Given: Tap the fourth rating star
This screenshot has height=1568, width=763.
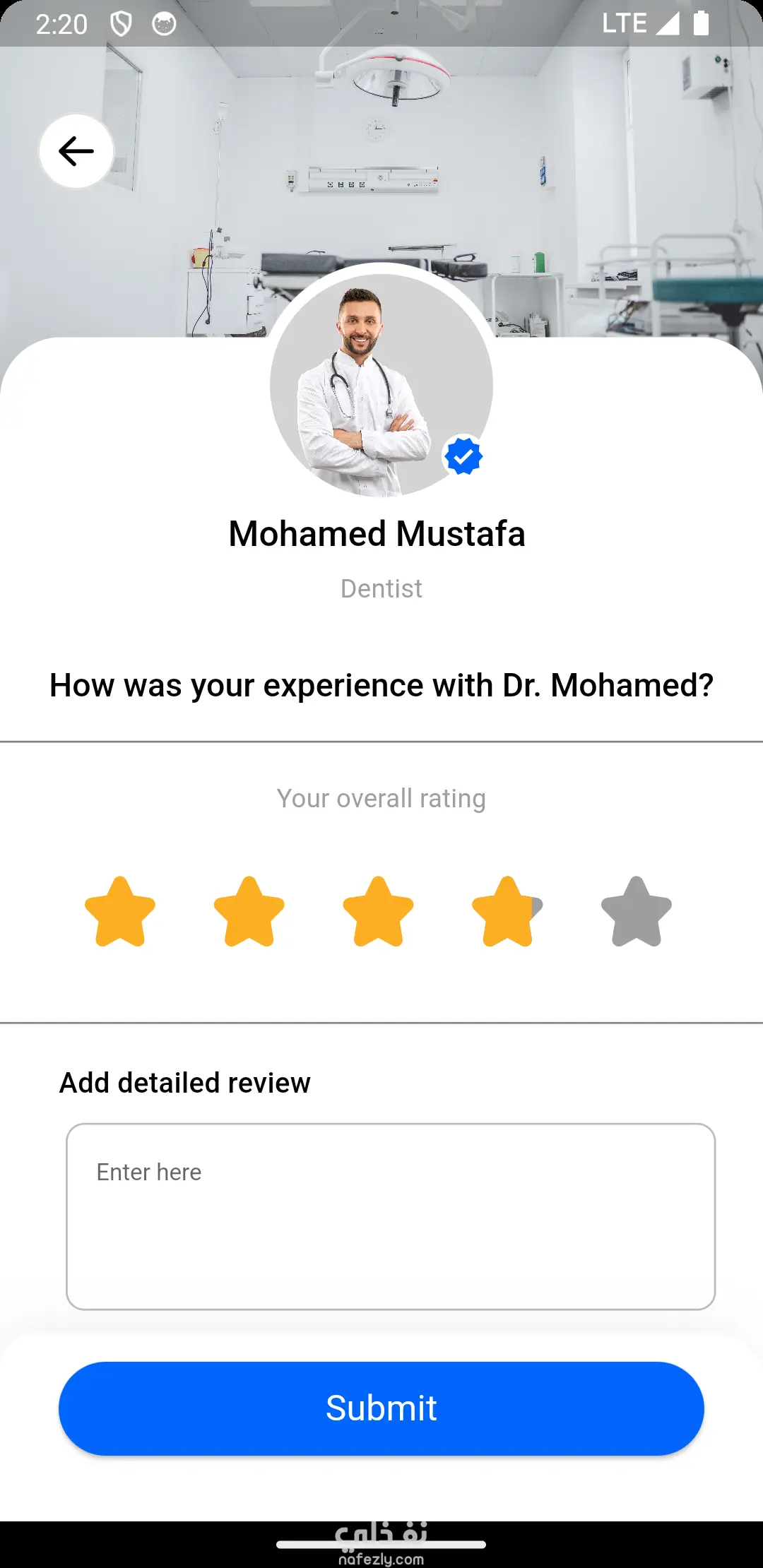Looking at the screenshot, I should 507,912.
